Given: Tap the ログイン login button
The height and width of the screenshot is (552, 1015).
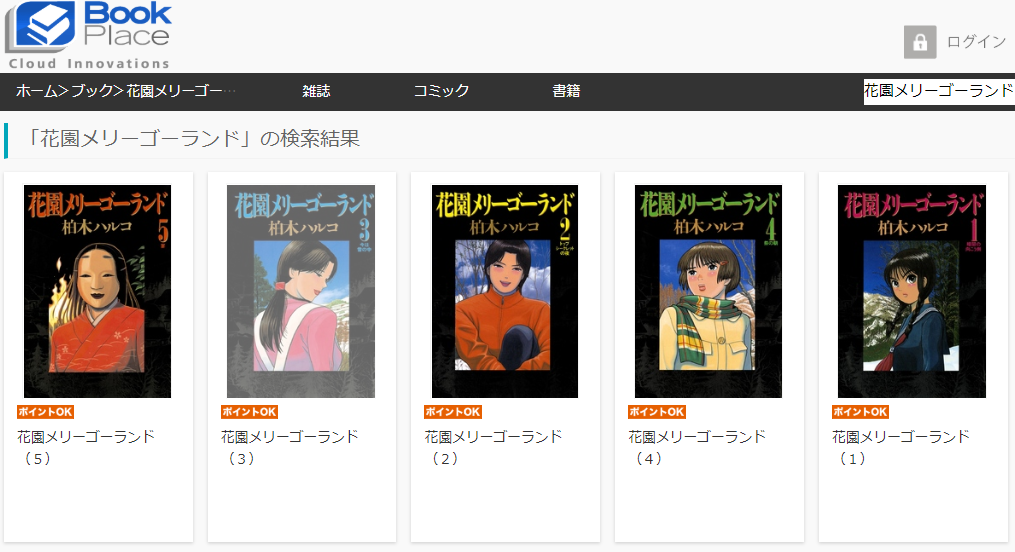Looking at the screenshot, I should [x=956, y=41].
